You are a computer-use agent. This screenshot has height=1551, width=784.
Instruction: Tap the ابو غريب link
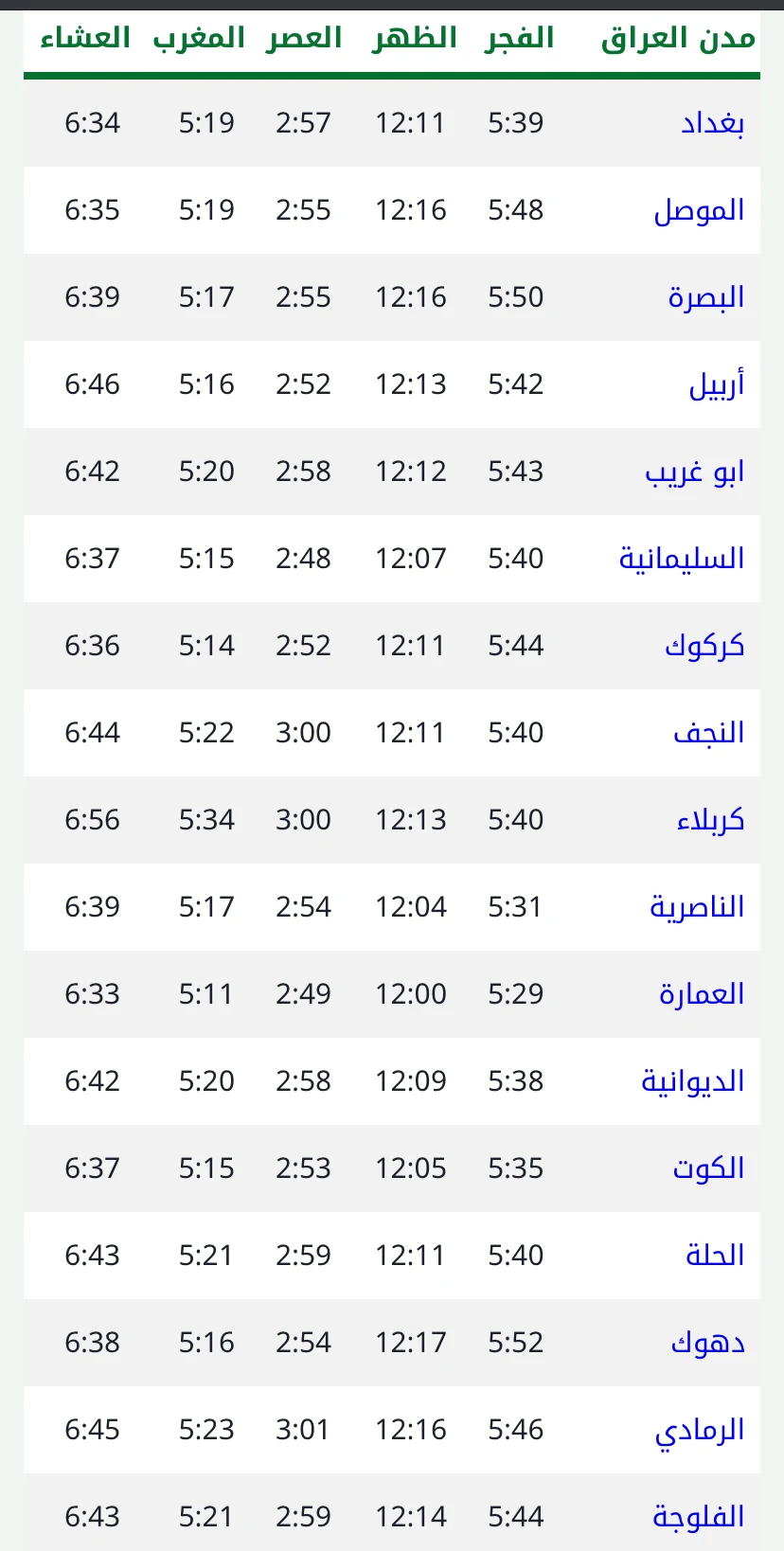[694, 472]
